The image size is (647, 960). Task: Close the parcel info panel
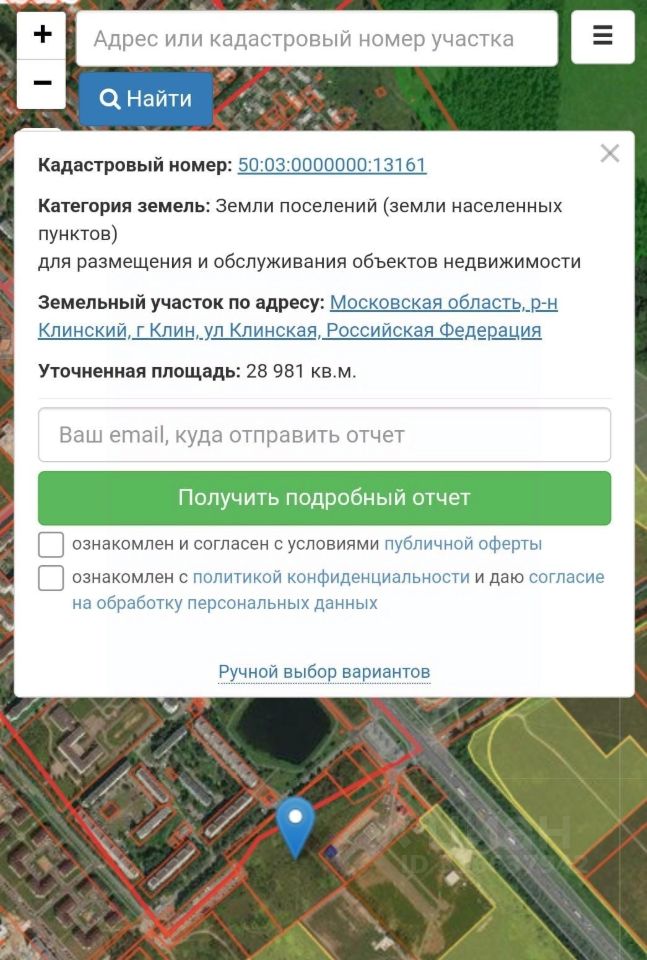(609, 154)
